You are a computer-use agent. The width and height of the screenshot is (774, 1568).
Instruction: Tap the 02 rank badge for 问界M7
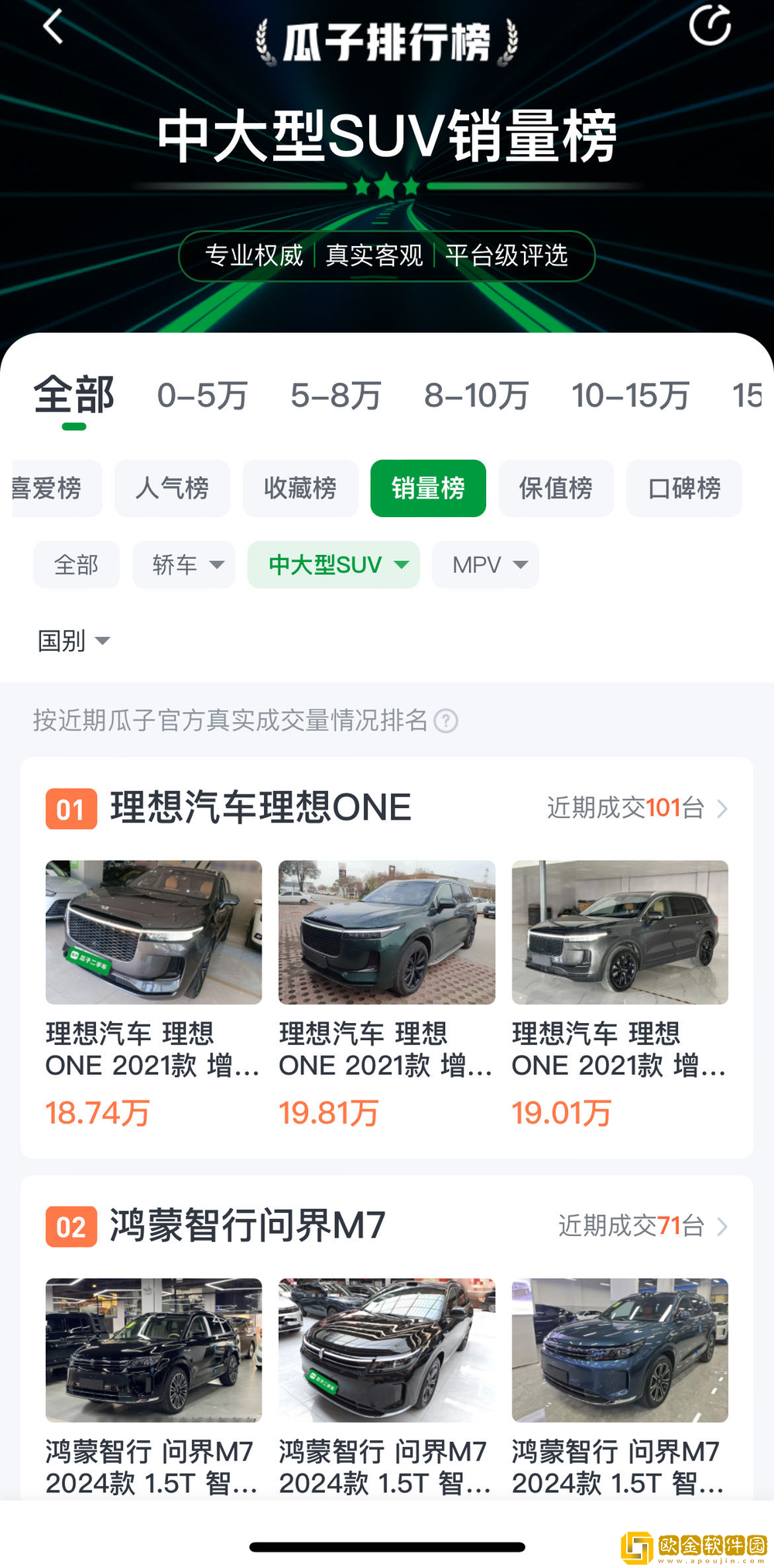coord(70,1227)
